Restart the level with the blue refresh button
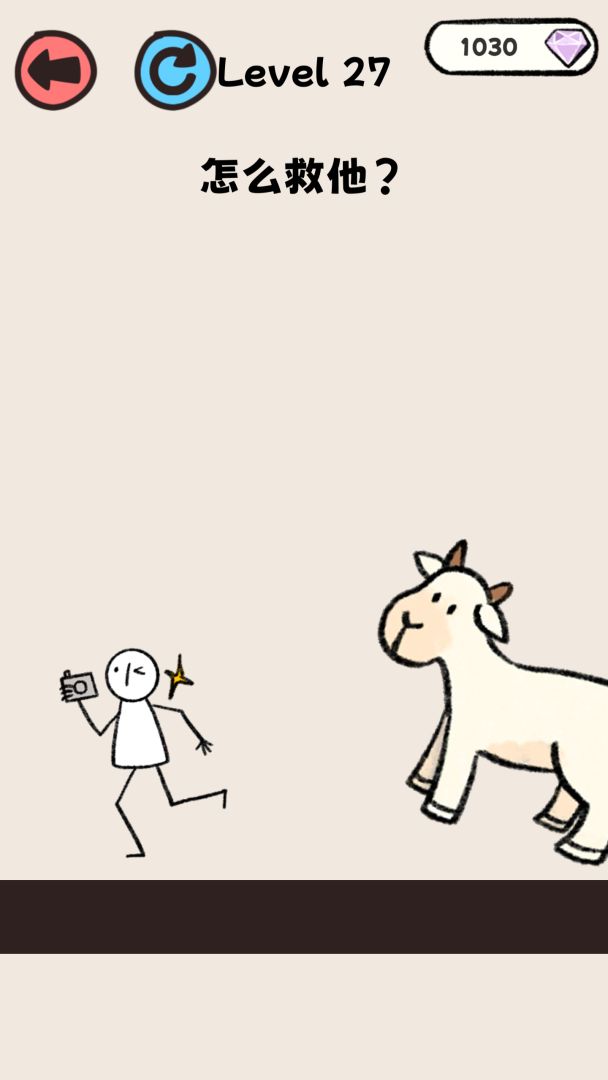 175,70
